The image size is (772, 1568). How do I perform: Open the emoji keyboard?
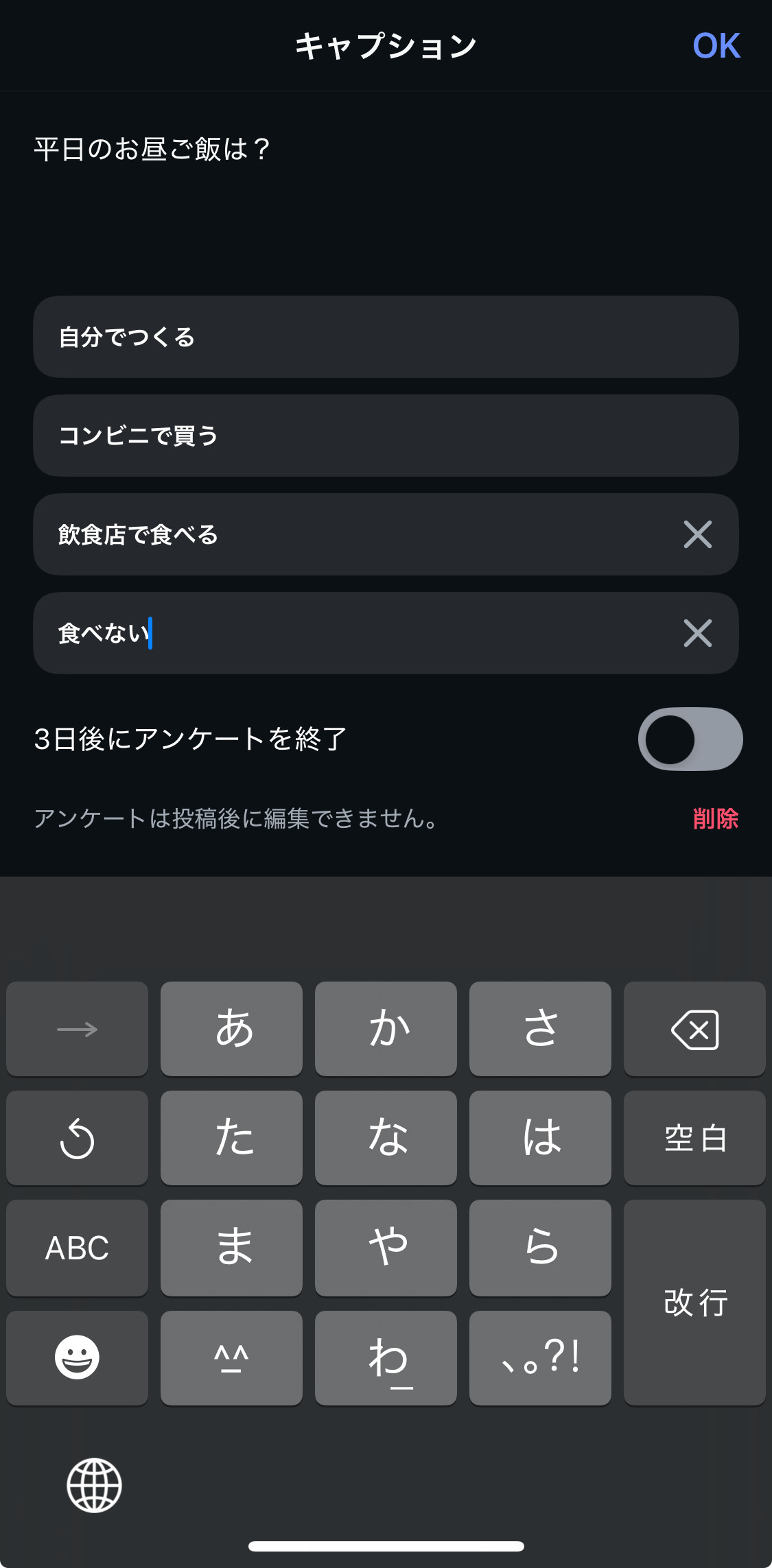pyautogui.click(x=77, y=1357)
